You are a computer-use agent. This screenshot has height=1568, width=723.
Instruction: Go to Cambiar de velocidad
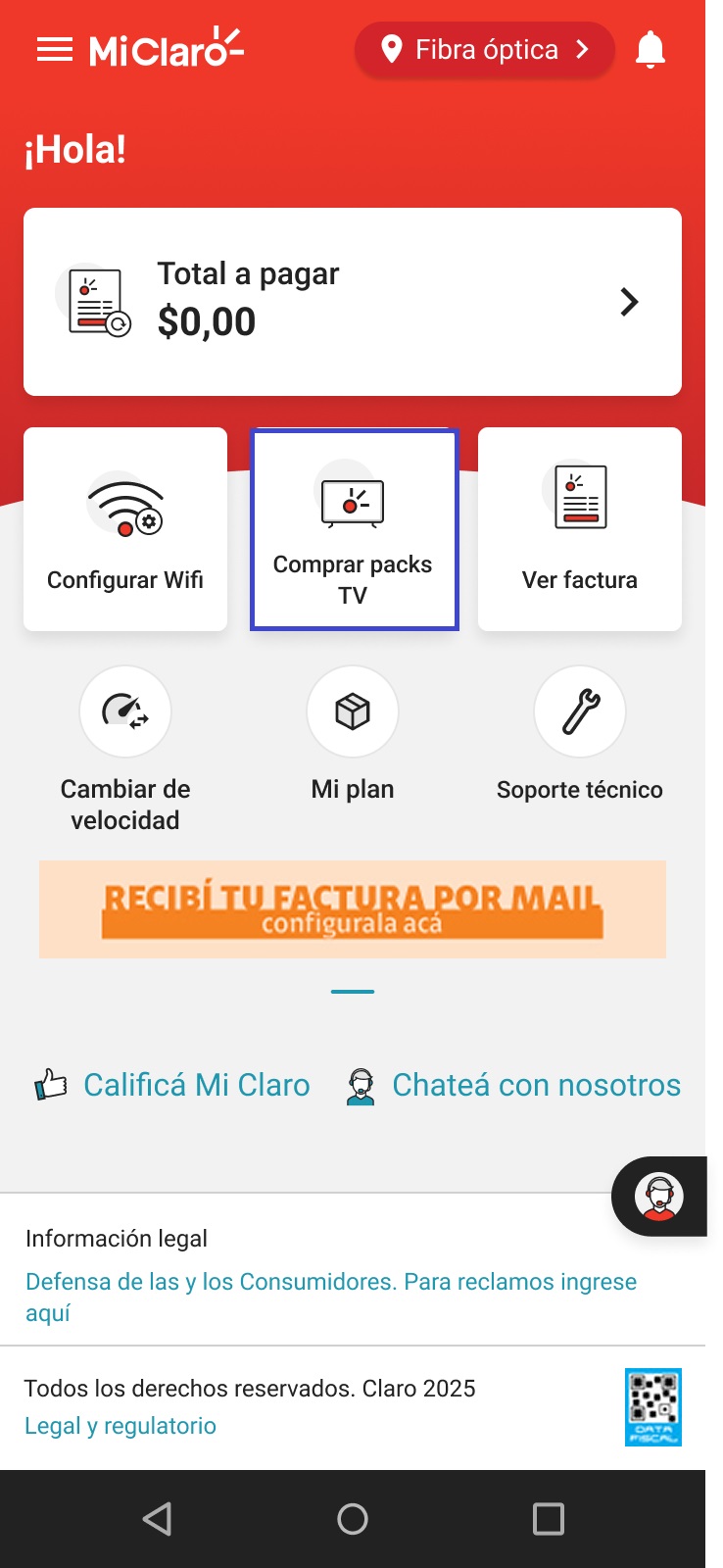125,712
